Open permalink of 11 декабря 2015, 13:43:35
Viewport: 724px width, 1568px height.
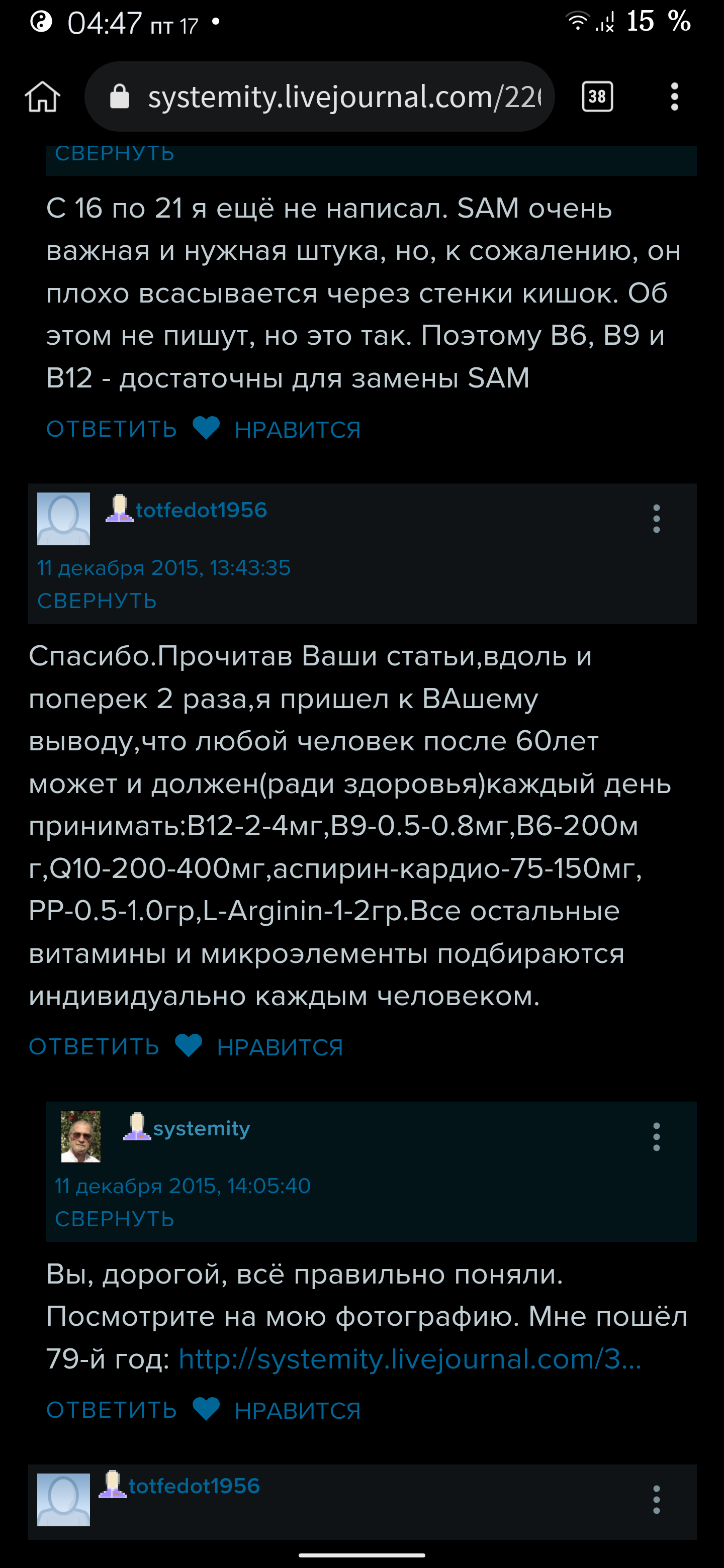pos(164,568)
